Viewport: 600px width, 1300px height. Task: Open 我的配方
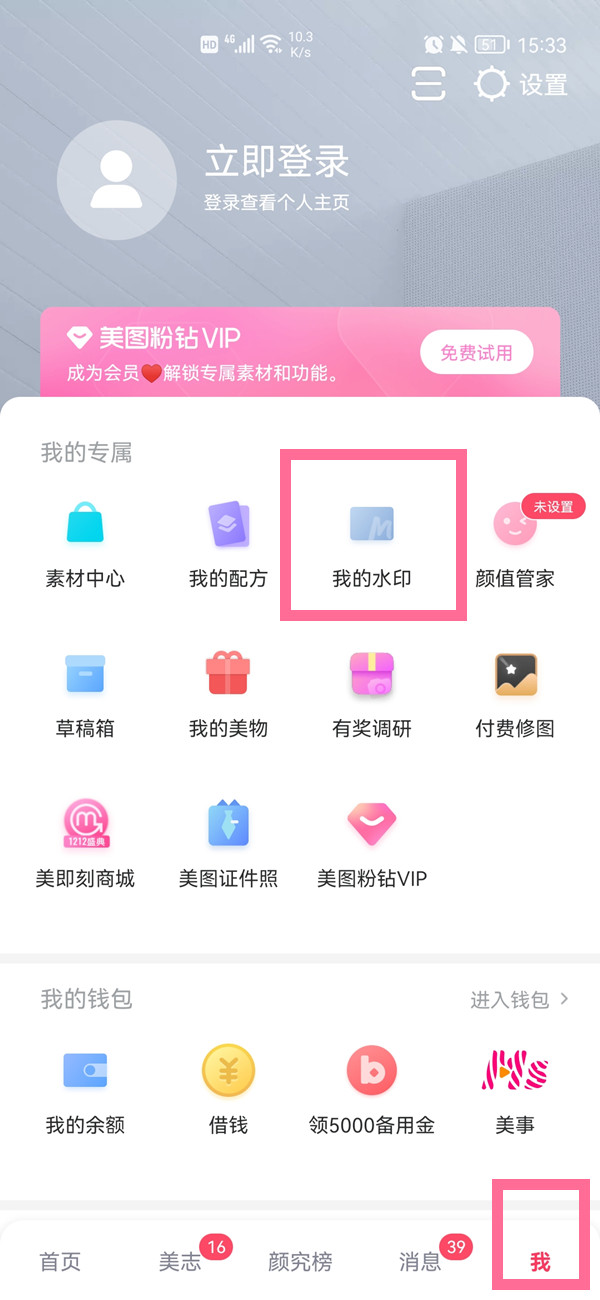[228, 545]
